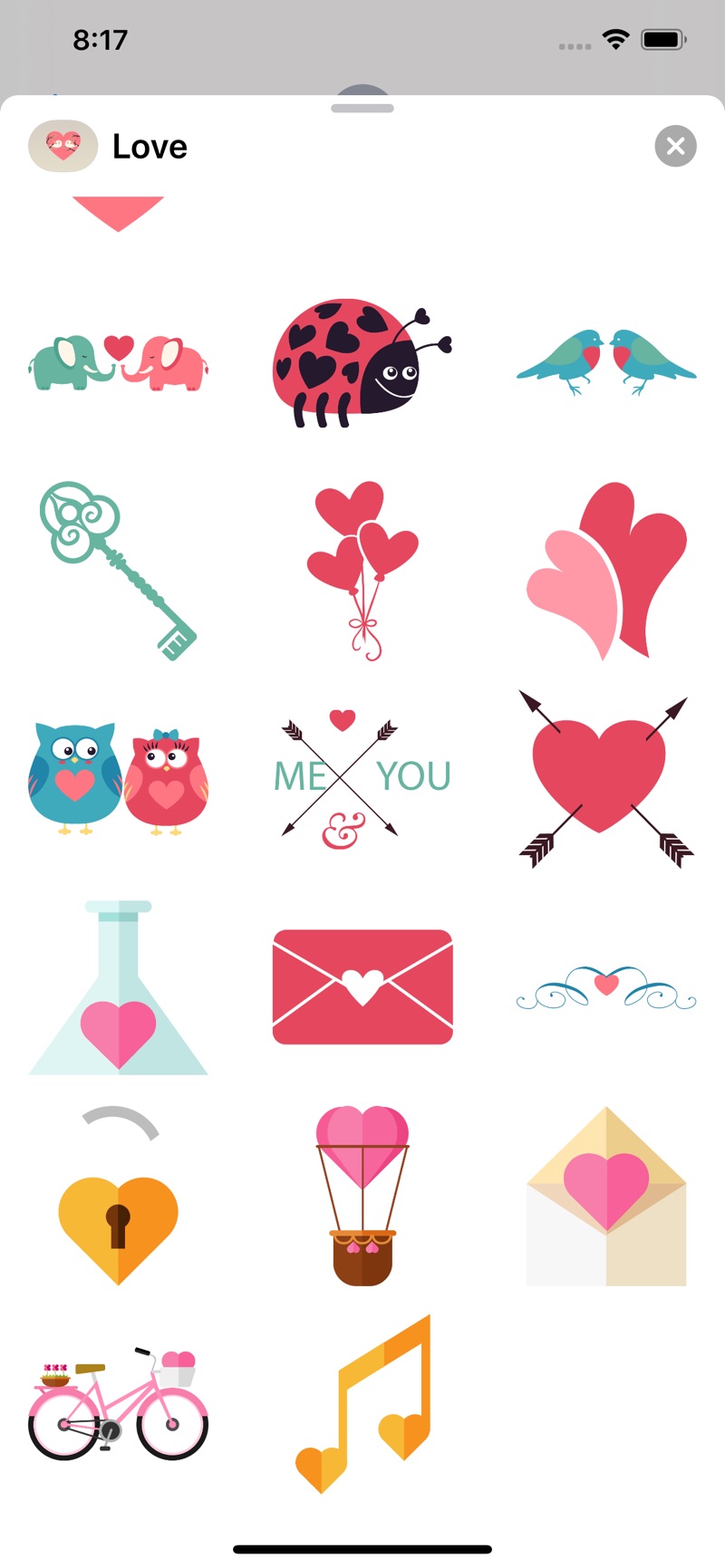Viewport: 725px width, 1568px height.
Task: Pick the orange music note hearts sticker
Action: pos(362,1404)
